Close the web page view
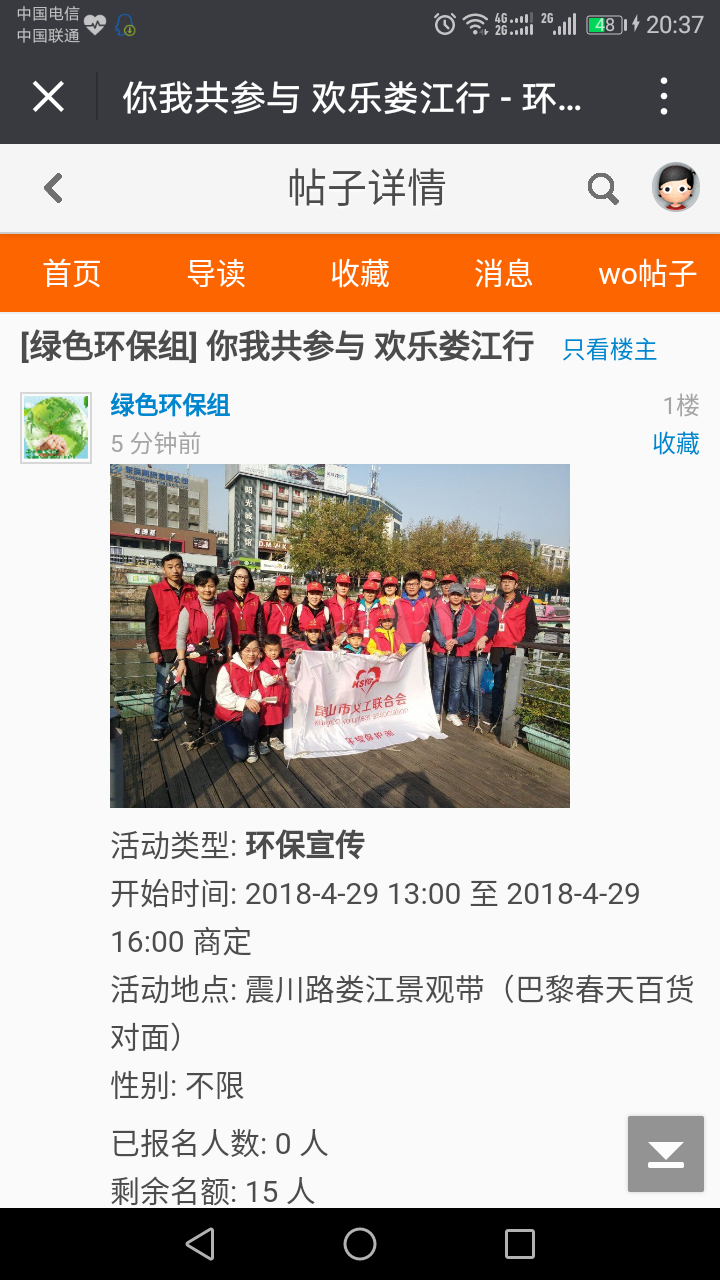 (x=48, y=97)
